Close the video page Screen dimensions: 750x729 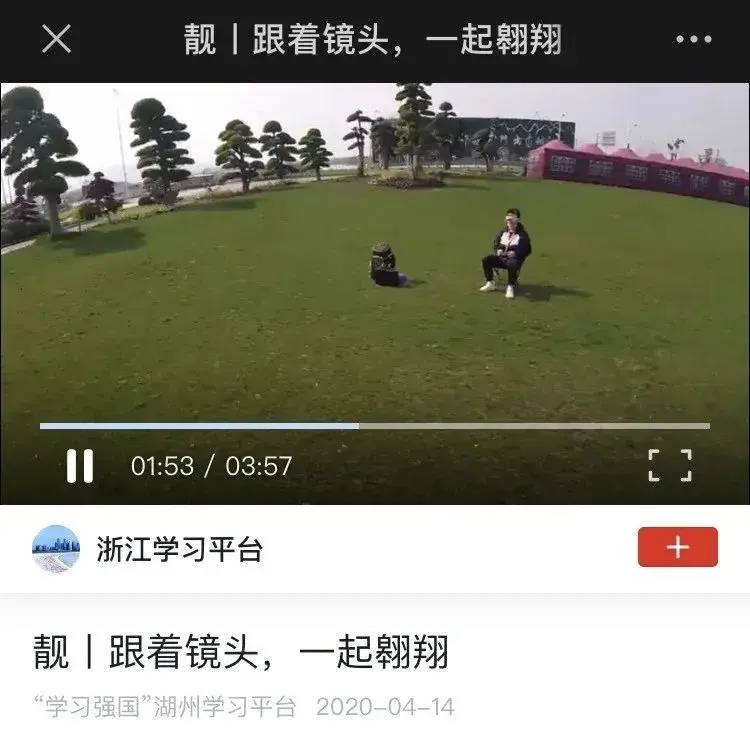[x=56, y=39]
